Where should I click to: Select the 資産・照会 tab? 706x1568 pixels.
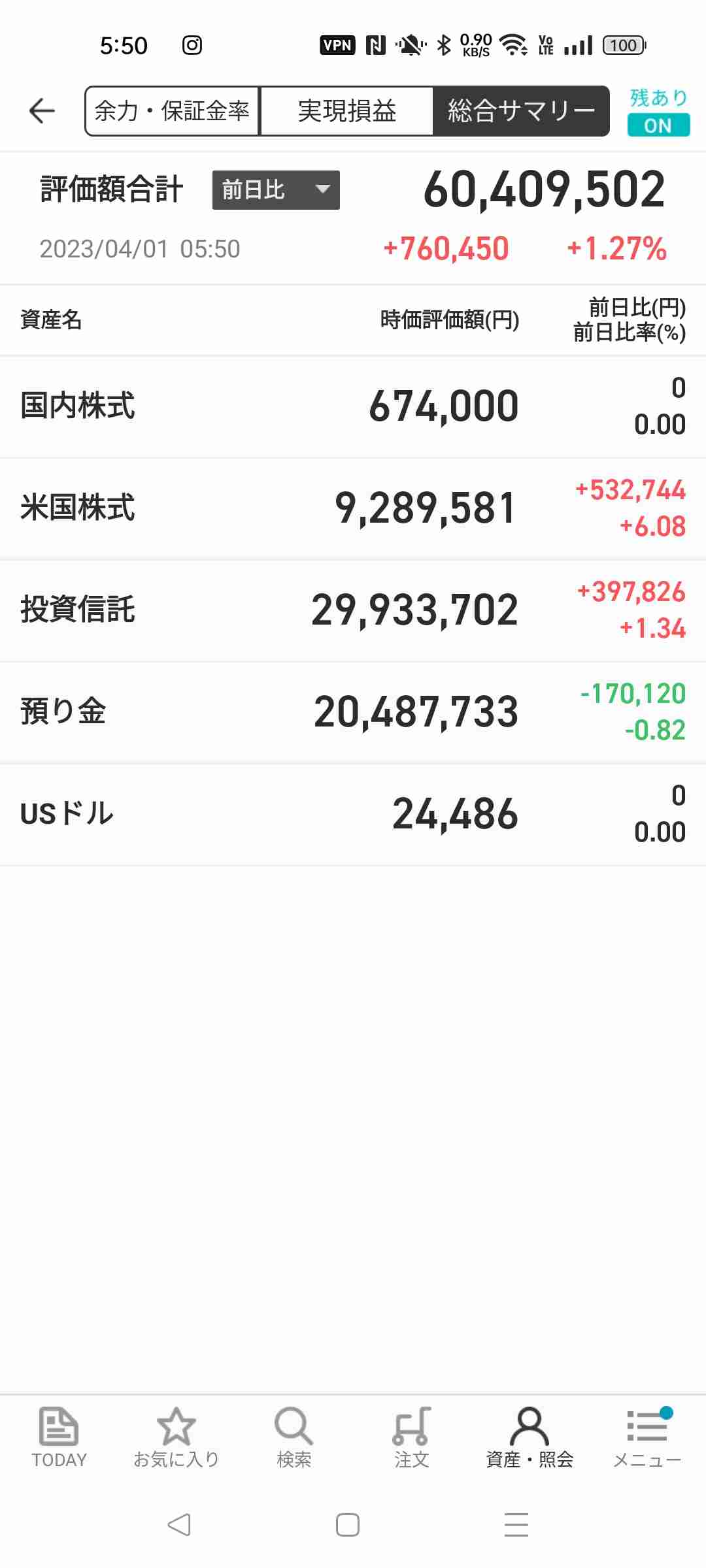pos(529,1438)
